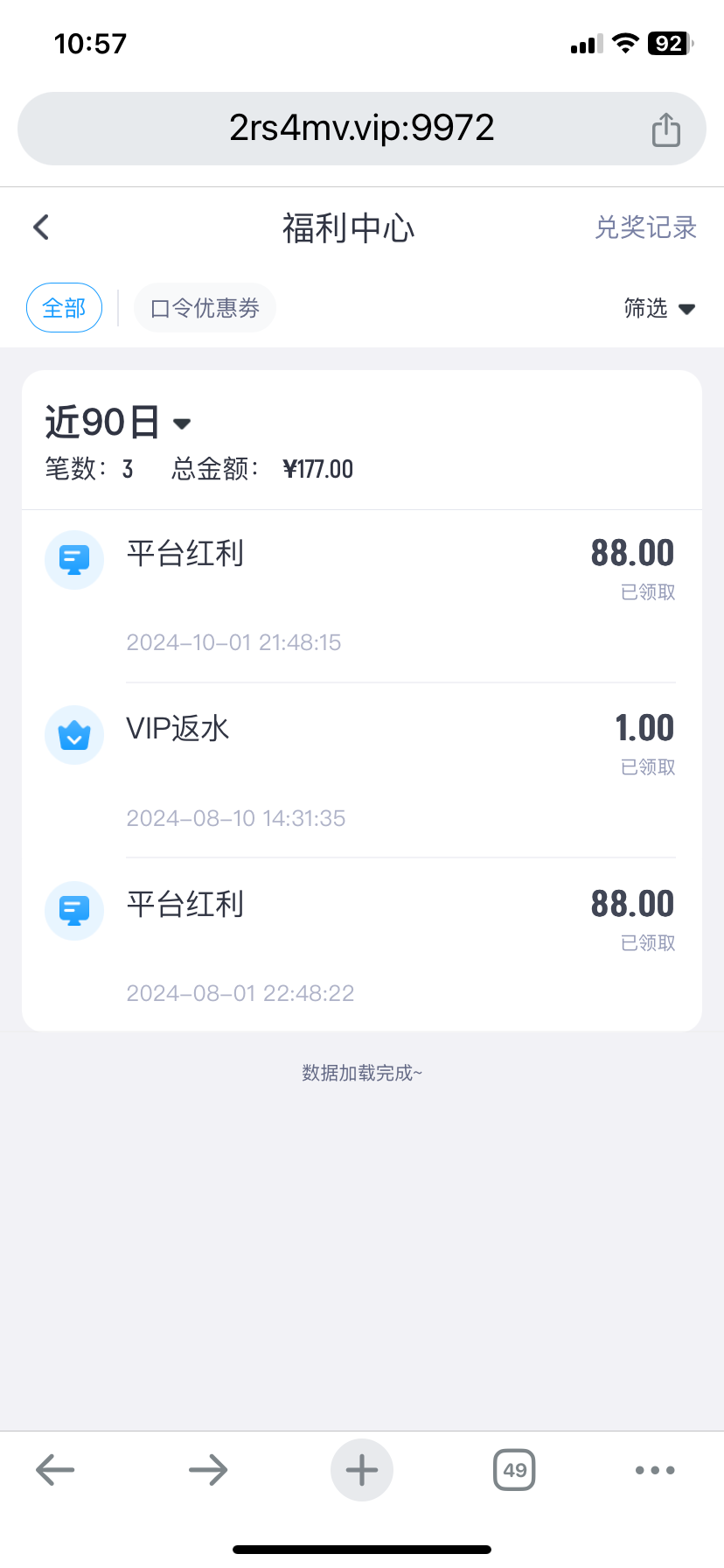Go back from 福利中心 page

41,227
